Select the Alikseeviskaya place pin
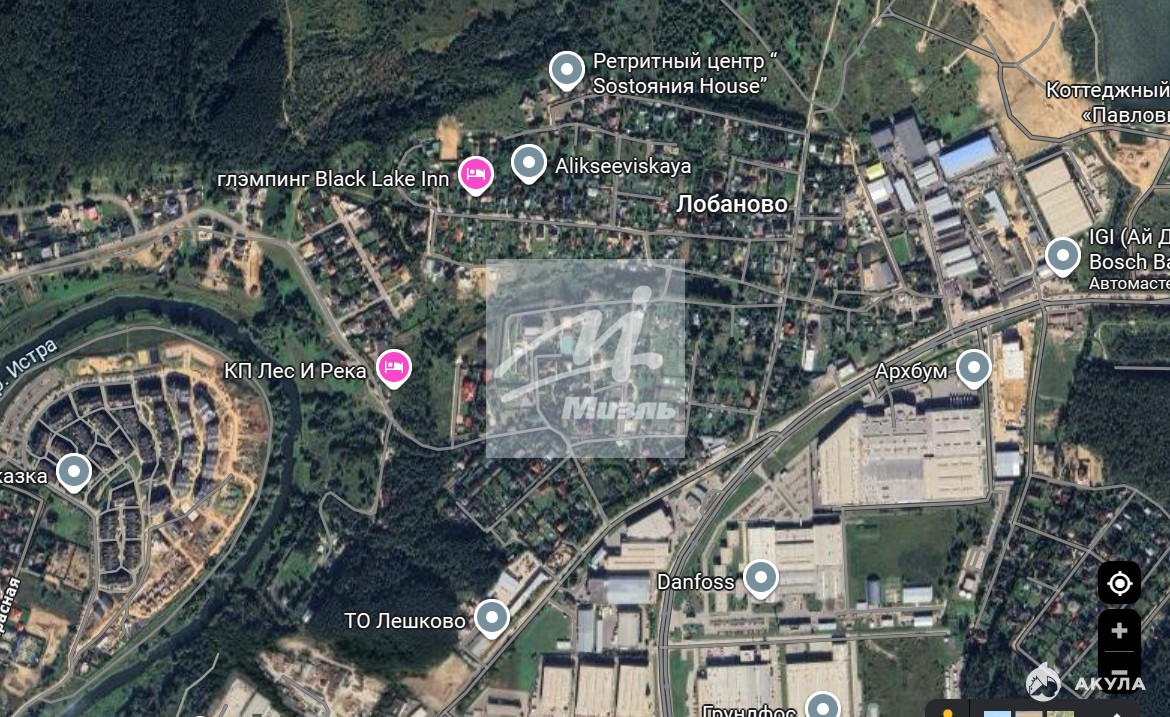The image size is (1170, 717). 529,163
